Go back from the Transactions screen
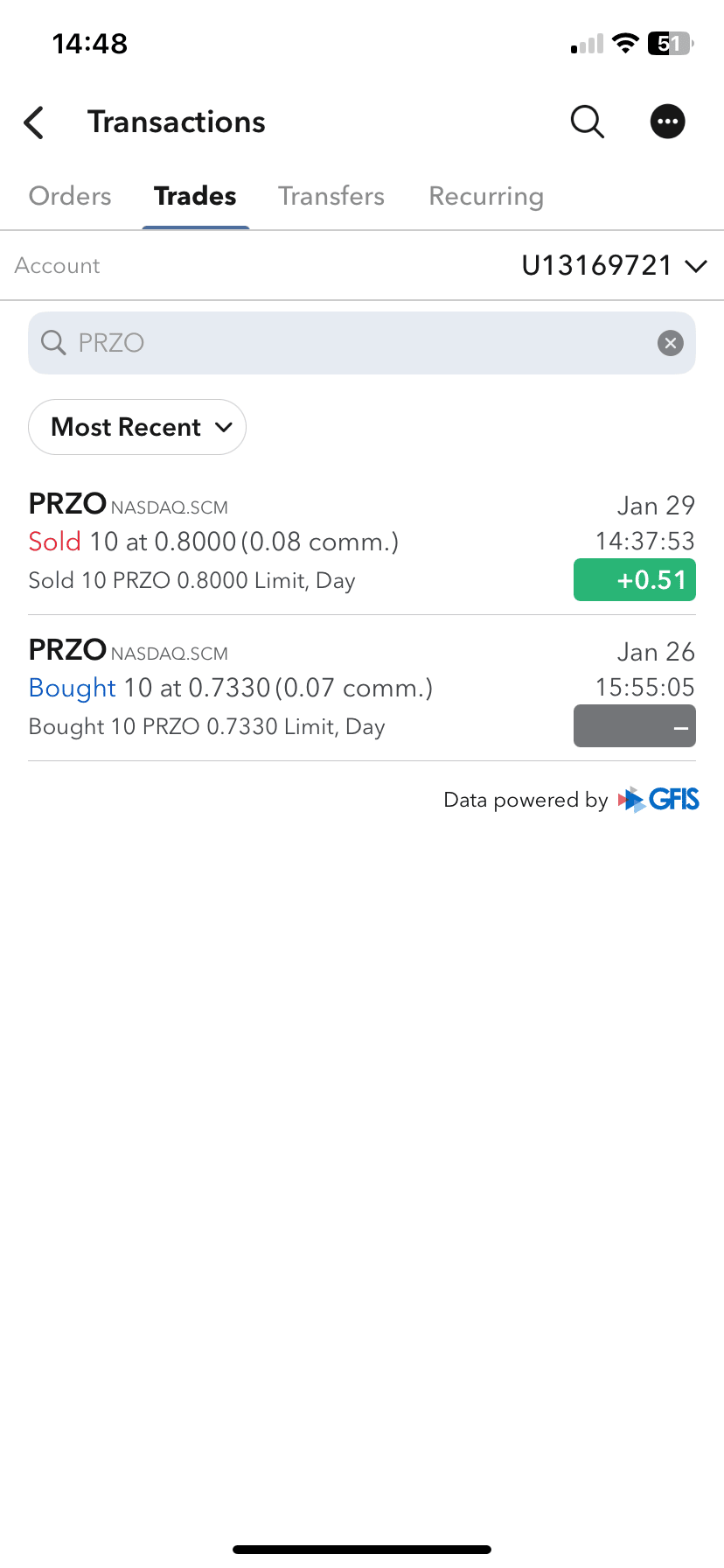The width and height of the screenshot is (724, 1568). tap(34, 122)
